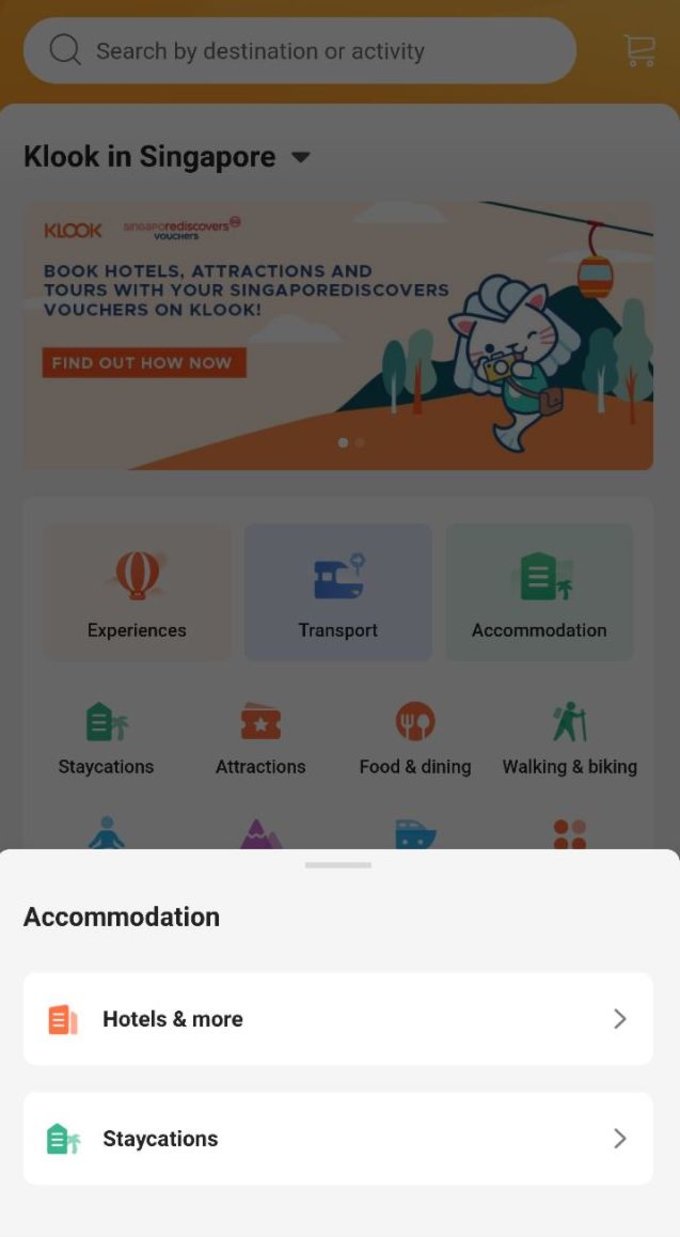
Task: Open the Experiences category
Action: point(137,592)
